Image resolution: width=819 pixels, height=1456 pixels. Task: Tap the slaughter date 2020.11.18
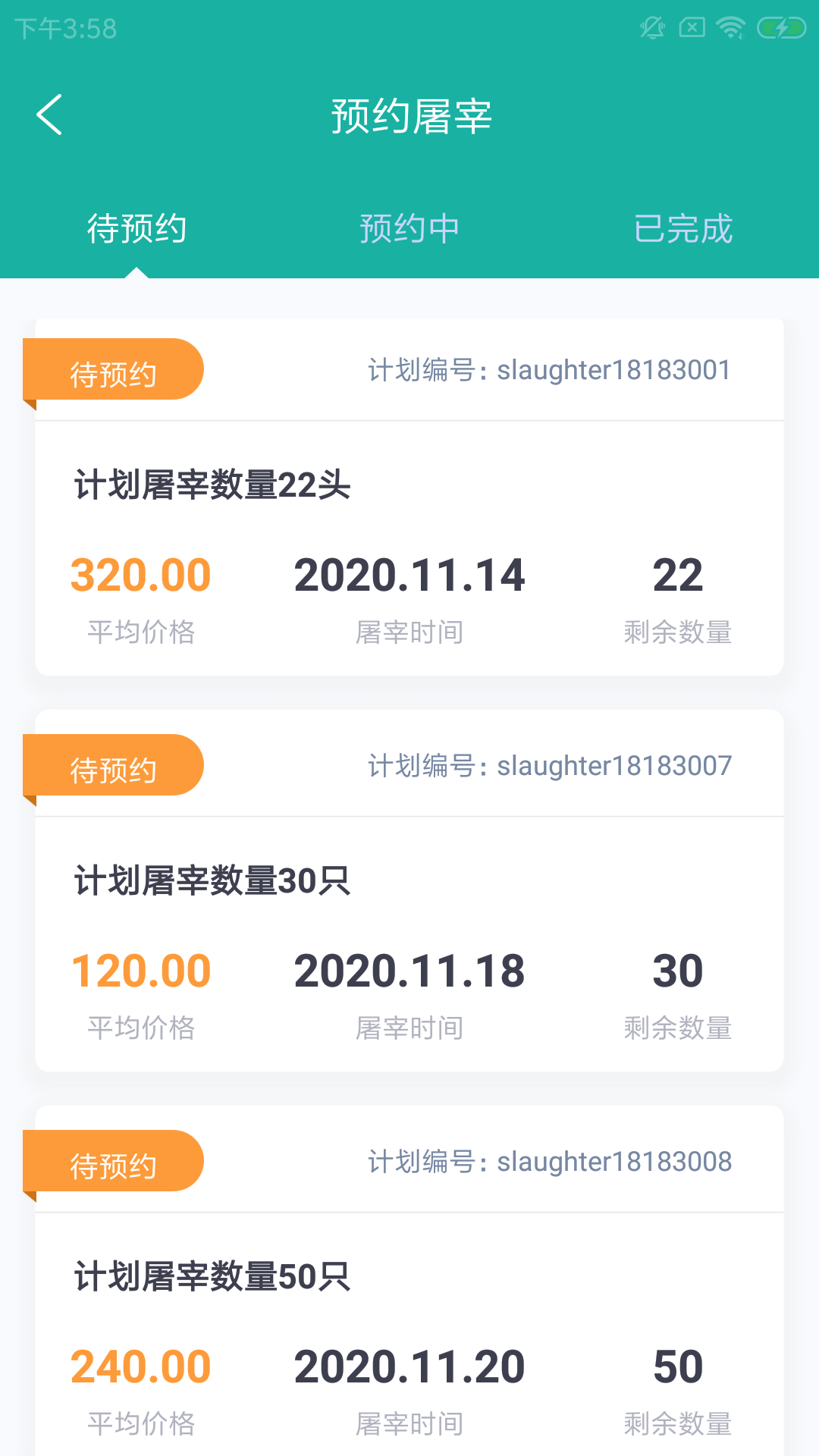409,971
